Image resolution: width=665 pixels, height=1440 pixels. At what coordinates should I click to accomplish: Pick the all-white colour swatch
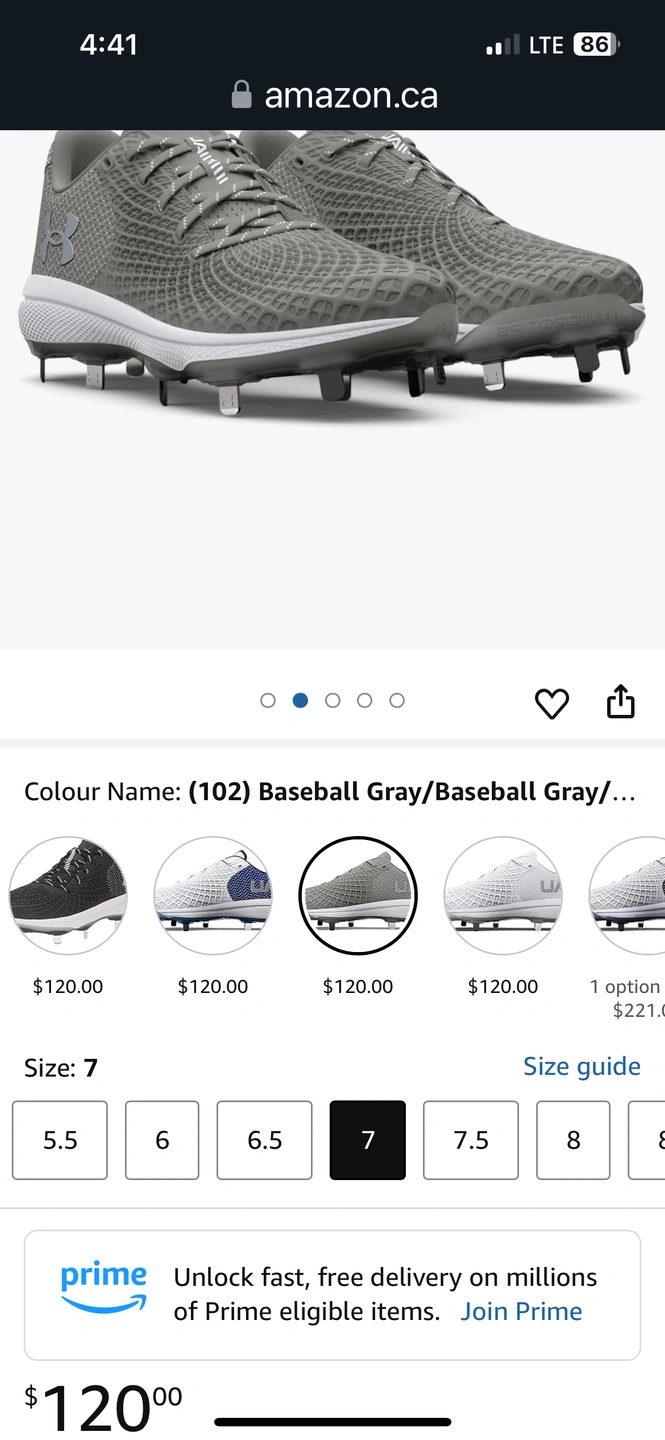point(503,895)
